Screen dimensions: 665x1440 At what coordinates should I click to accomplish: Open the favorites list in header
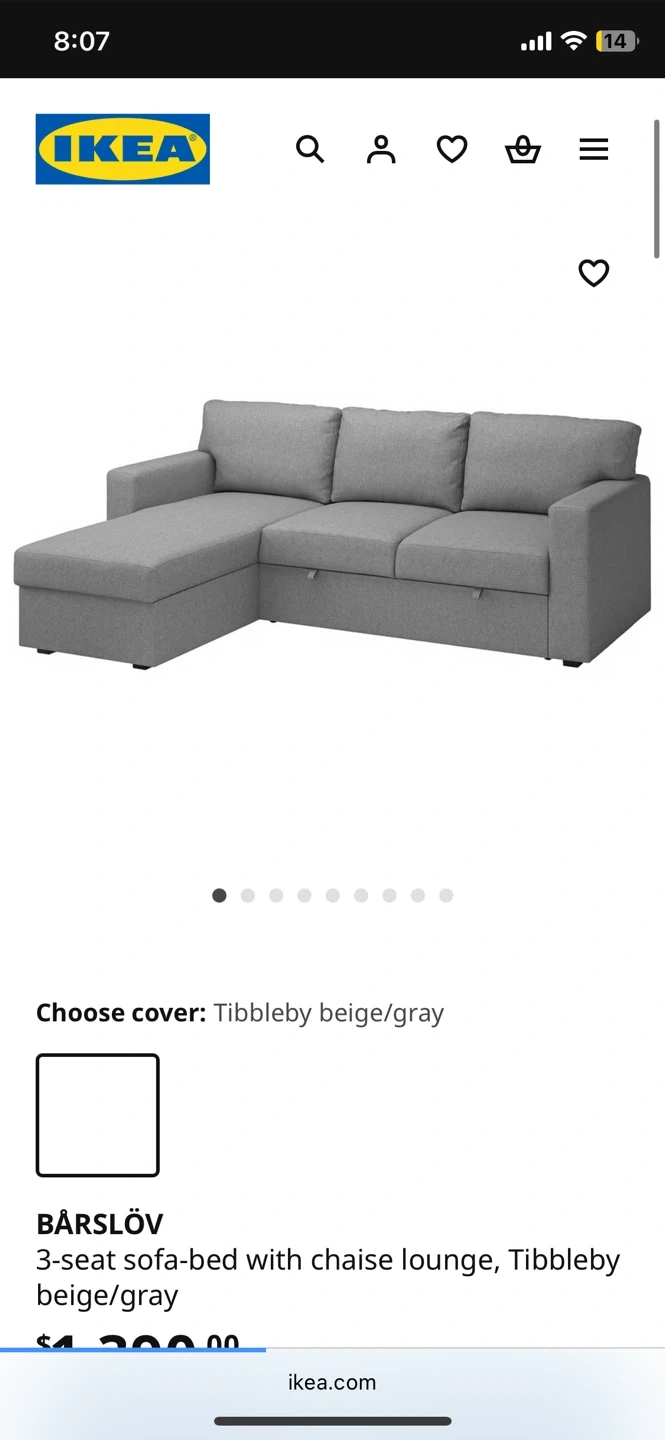click(452, 150)
